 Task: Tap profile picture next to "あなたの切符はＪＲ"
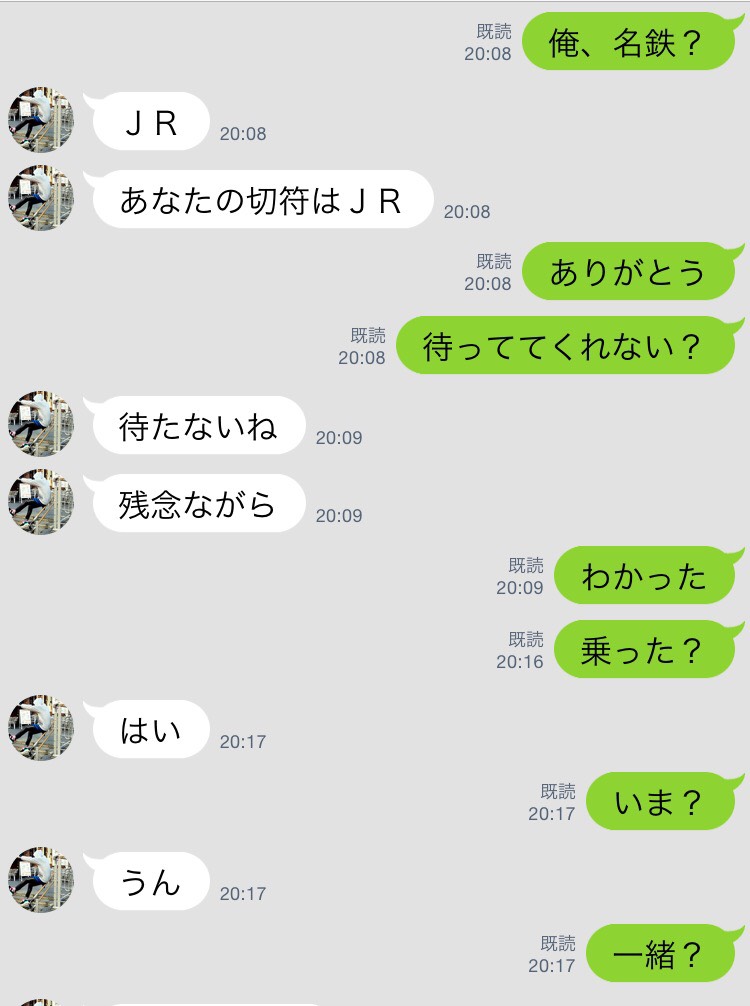41,197
